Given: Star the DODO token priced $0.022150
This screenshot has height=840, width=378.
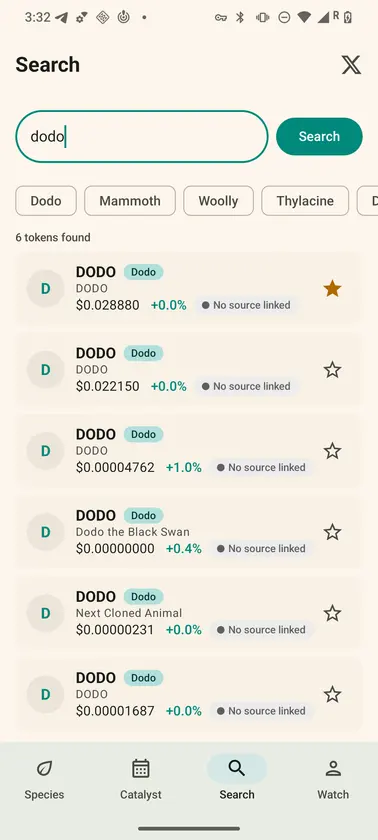Looking at the screenshot, I should tap(332, 370).
